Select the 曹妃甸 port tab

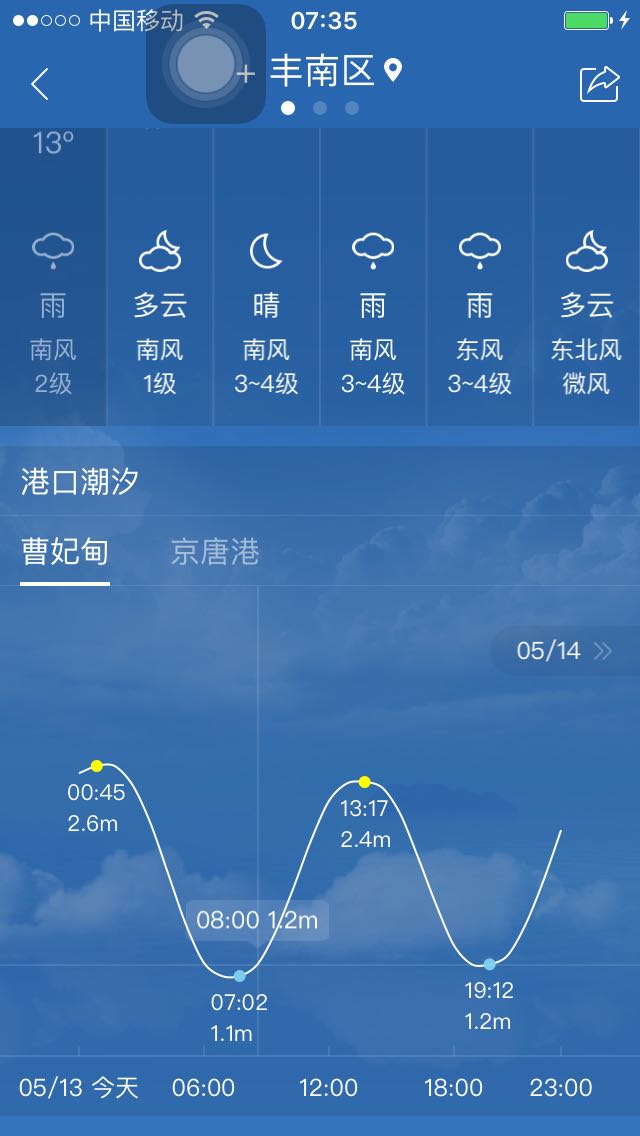click(65, 552)
